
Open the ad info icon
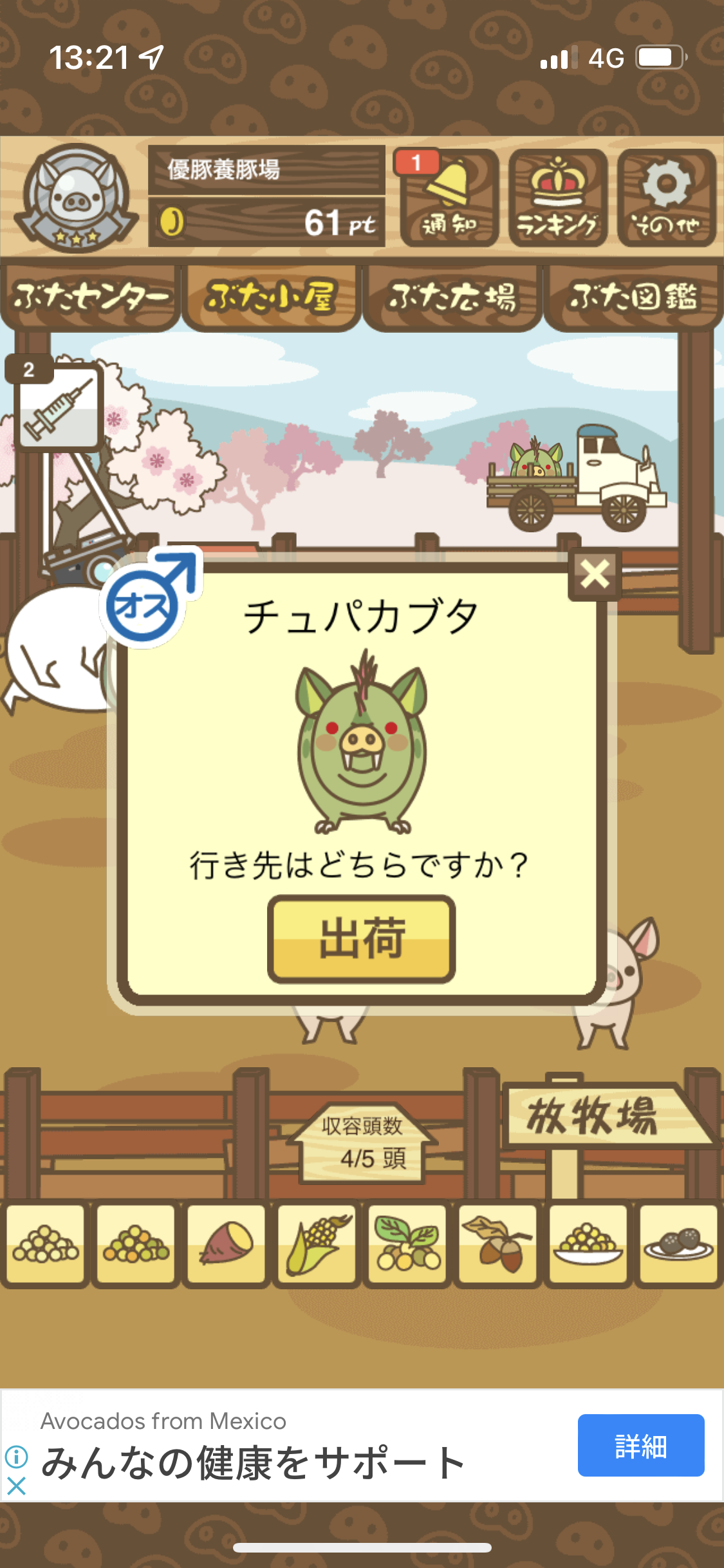click(x=16, y=1457)
